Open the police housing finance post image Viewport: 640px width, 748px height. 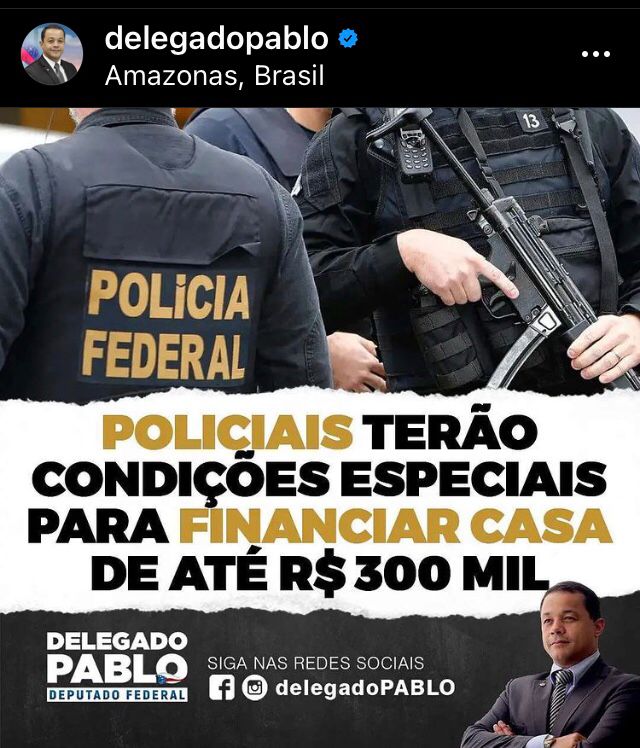320,420
